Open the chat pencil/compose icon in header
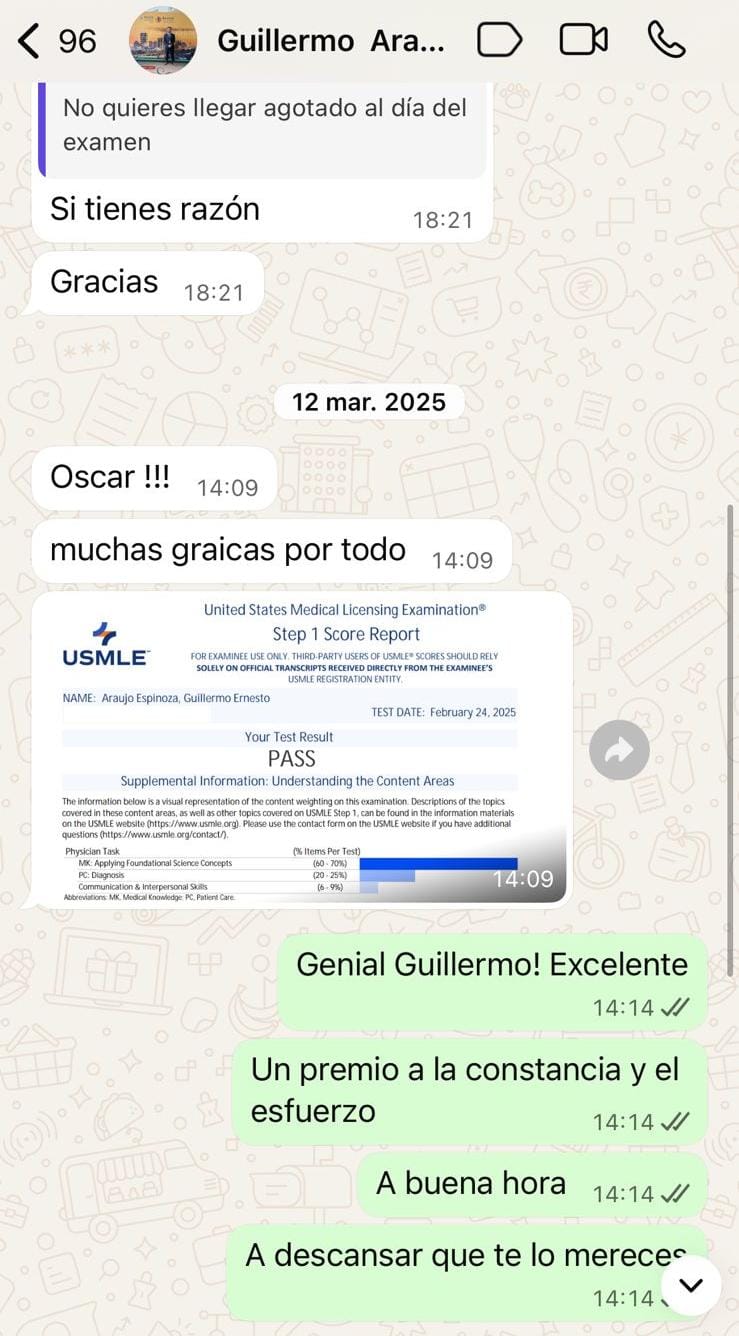 pos(499,39)
